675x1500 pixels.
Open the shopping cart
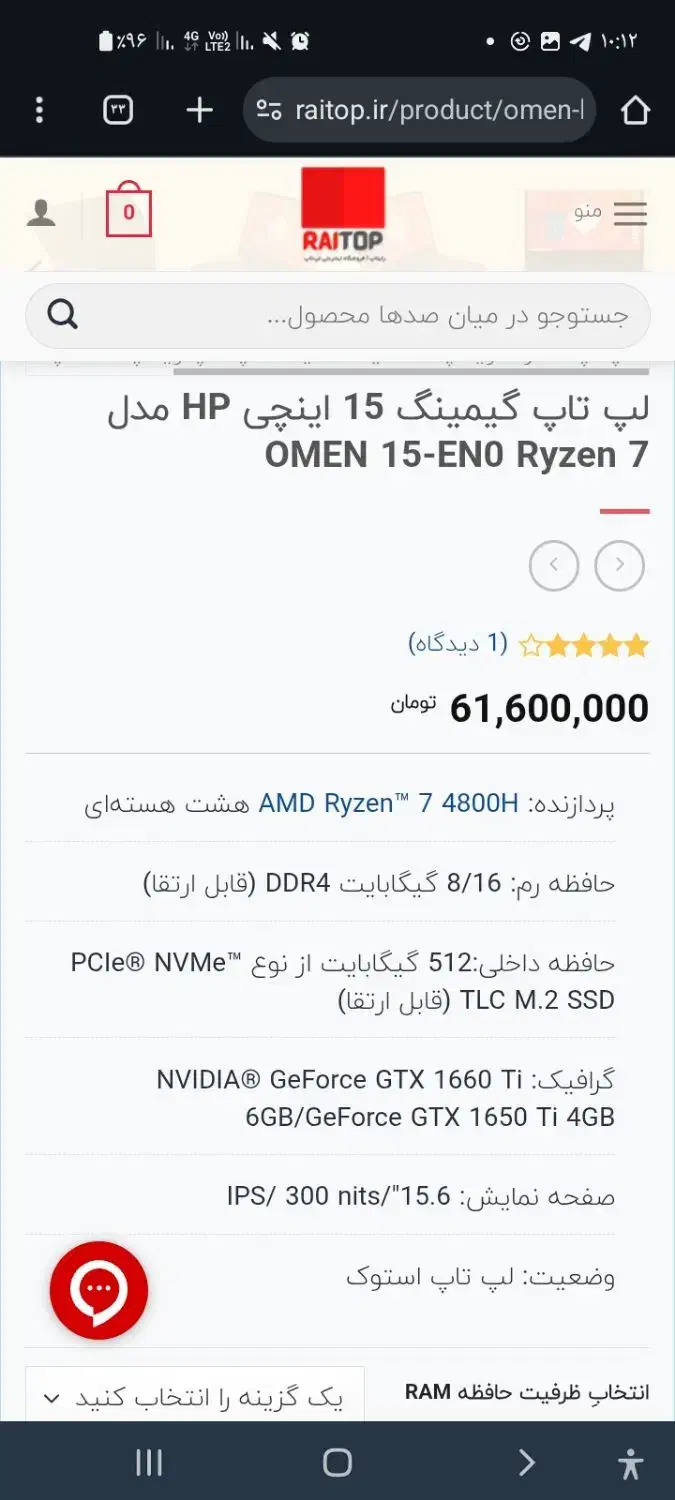click(129, 210)
